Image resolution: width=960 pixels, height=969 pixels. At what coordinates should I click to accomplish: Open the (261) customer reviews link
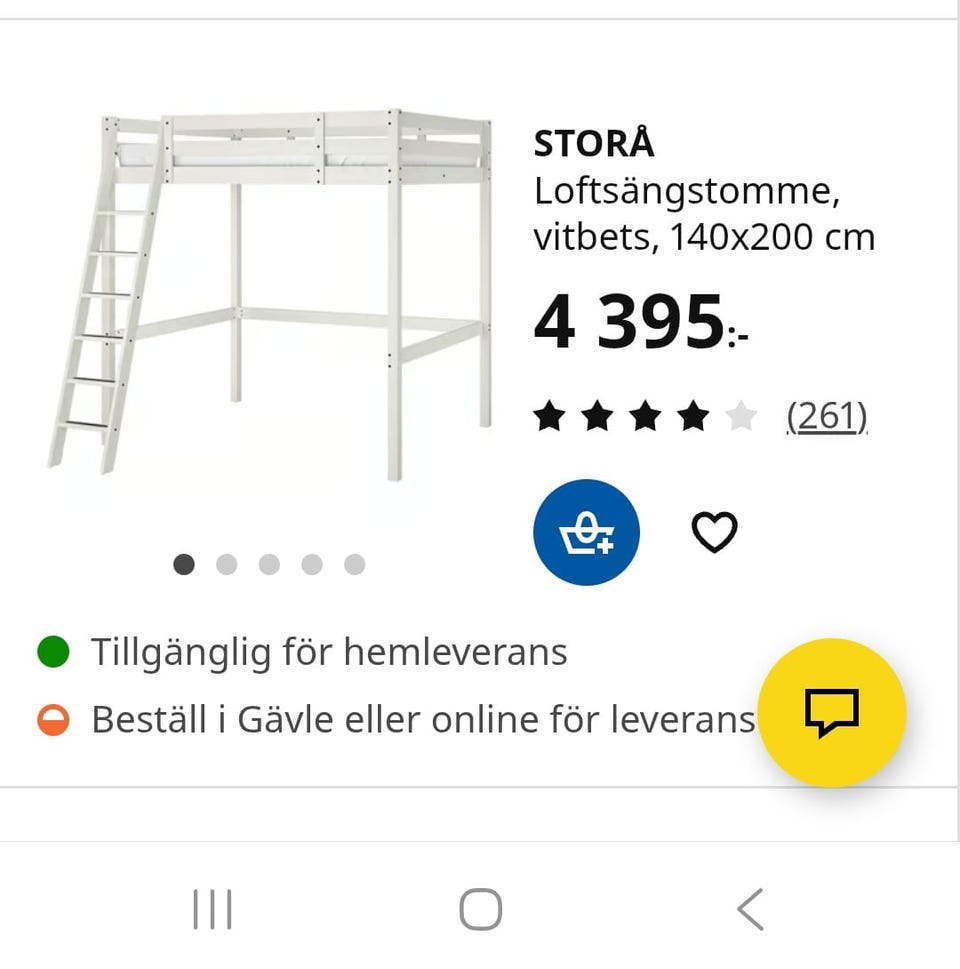pyautogui.click(x=826, y=416)
